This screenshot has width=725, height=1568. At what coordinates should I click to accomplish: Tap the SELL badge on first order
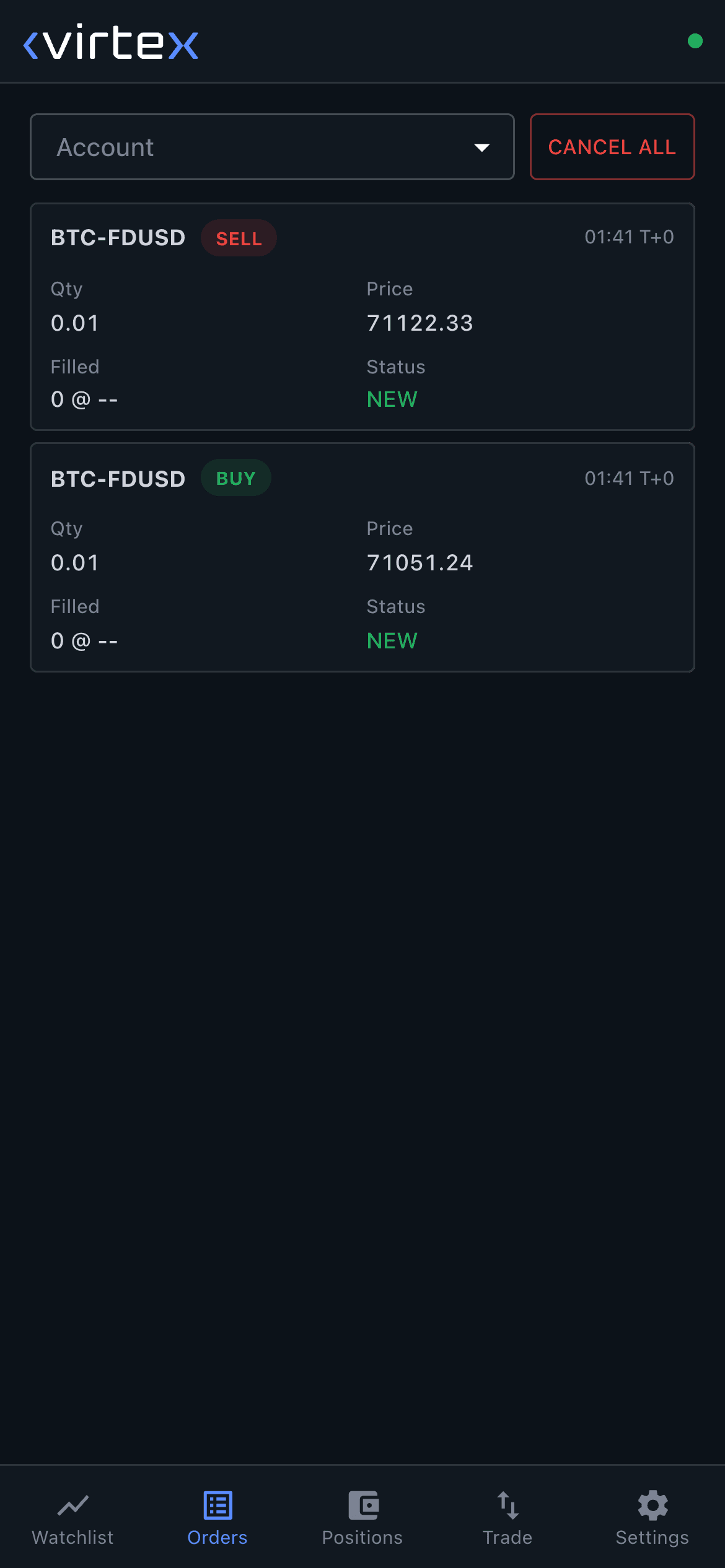[x=239, y=238]
